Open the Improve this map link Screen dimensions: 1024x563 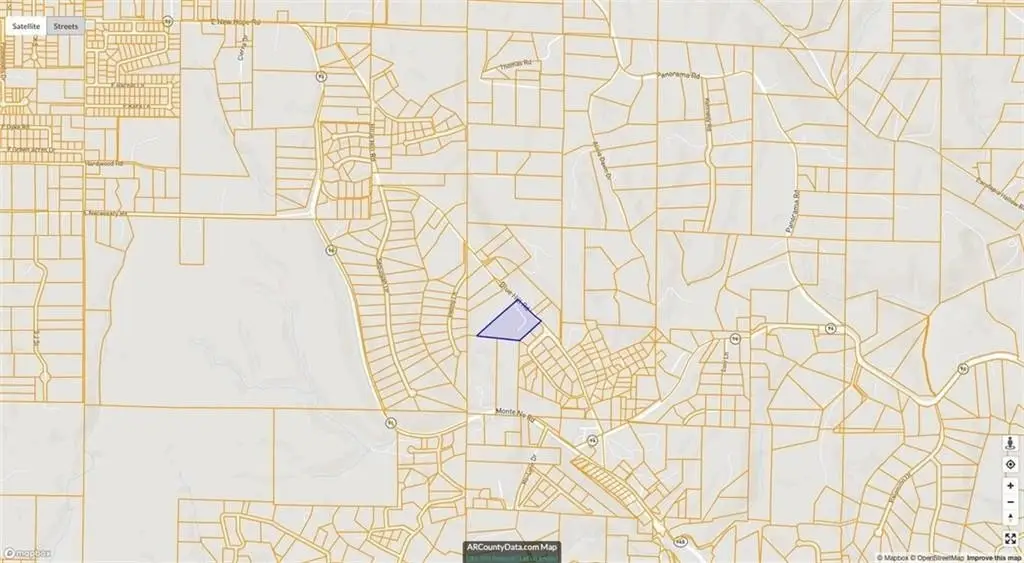[994, 557]
